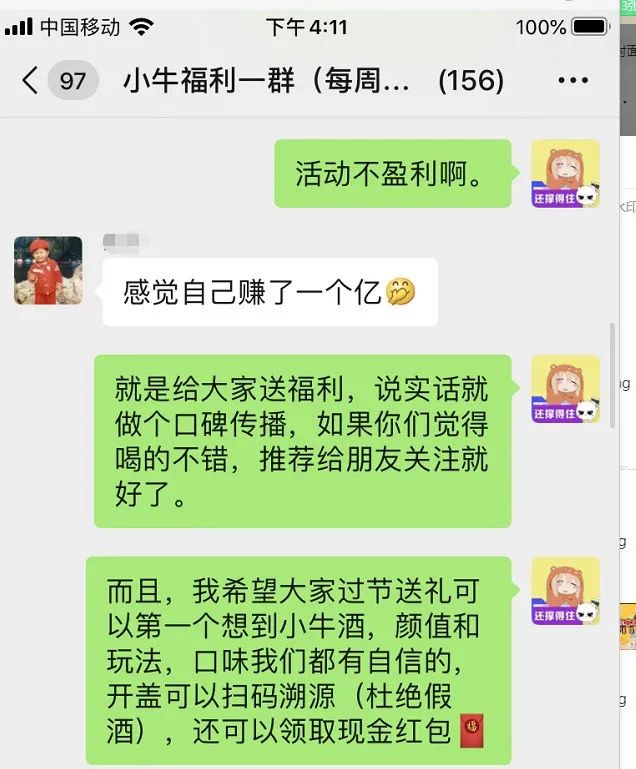Screen dimensions: 636x769
Task: Open the group chat overflow menu
Action: coord(572,81)
